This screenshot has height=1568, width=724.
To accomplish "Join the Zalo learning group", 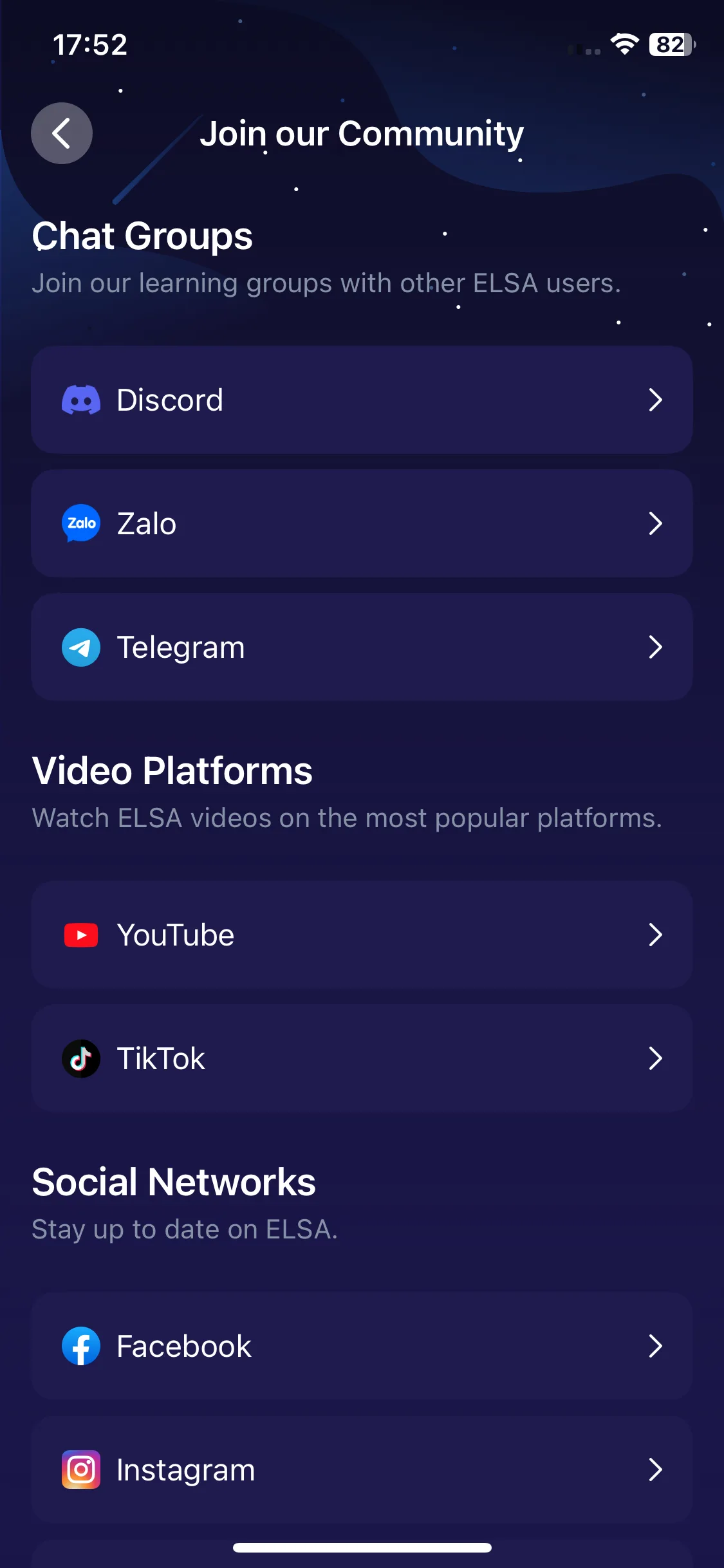I will pos(362,523).
